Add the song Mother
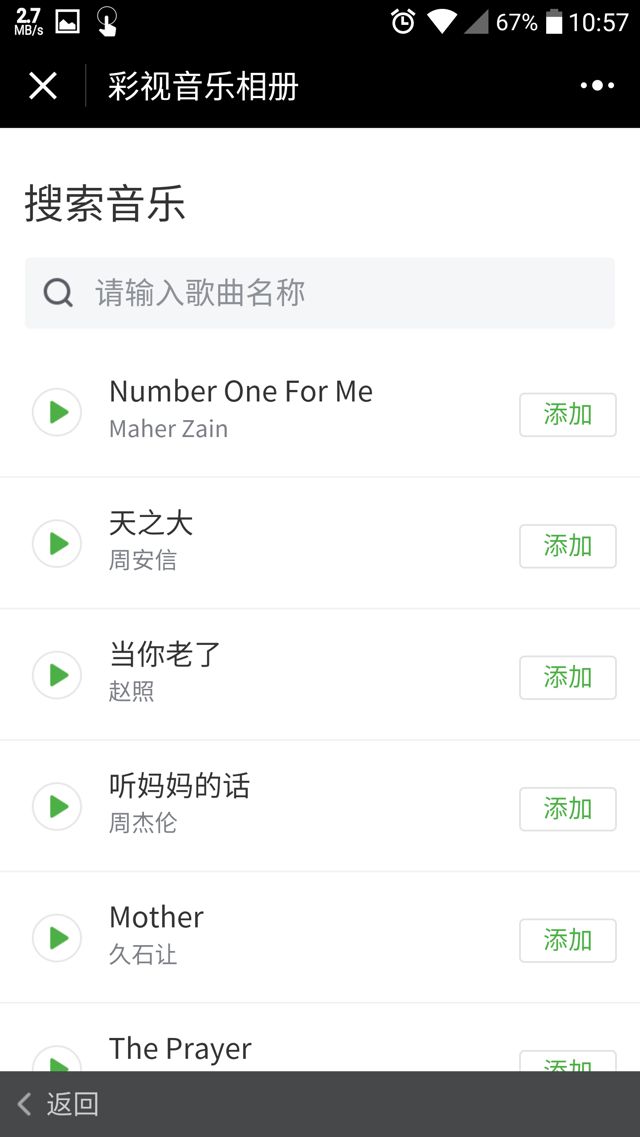Viewport: 640px width, 1137px height. point(567,941)
